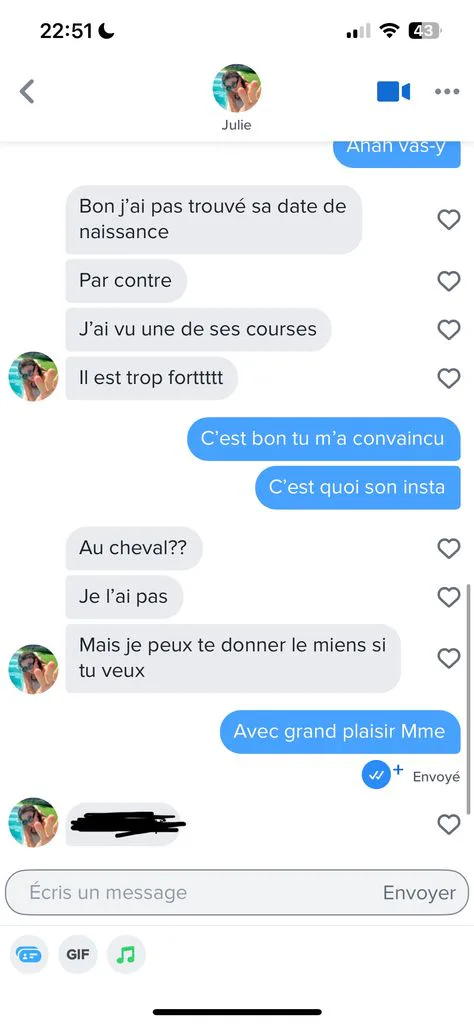Like the "Je l'ai pas" message
The image size is (474, 1024).
[x=449, y=597]
